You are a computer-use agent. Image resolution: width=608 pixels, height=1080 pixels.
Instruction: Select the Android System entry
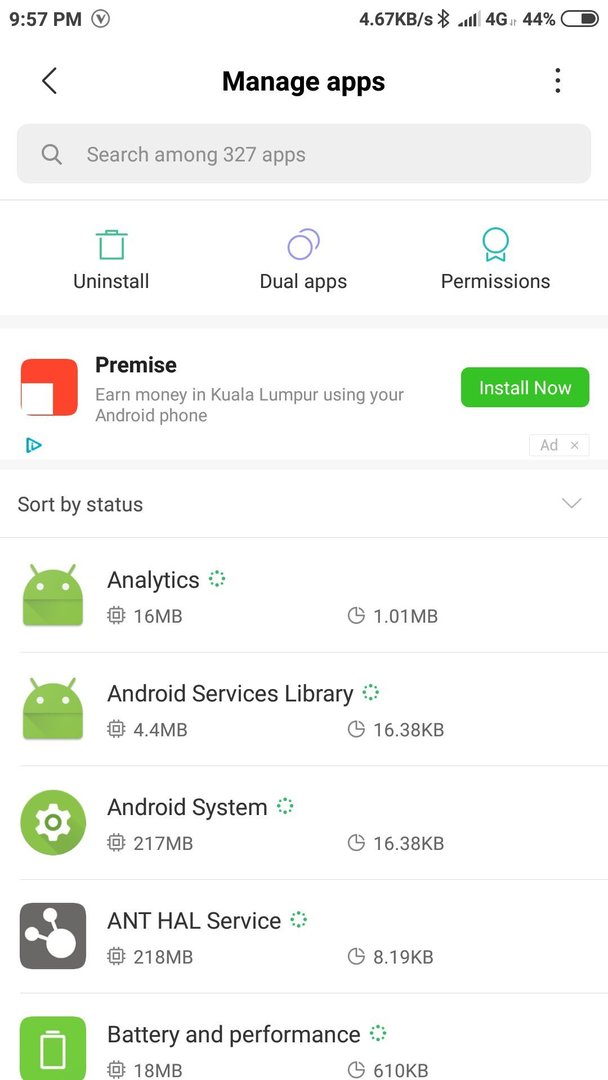[x=304, y=824]
